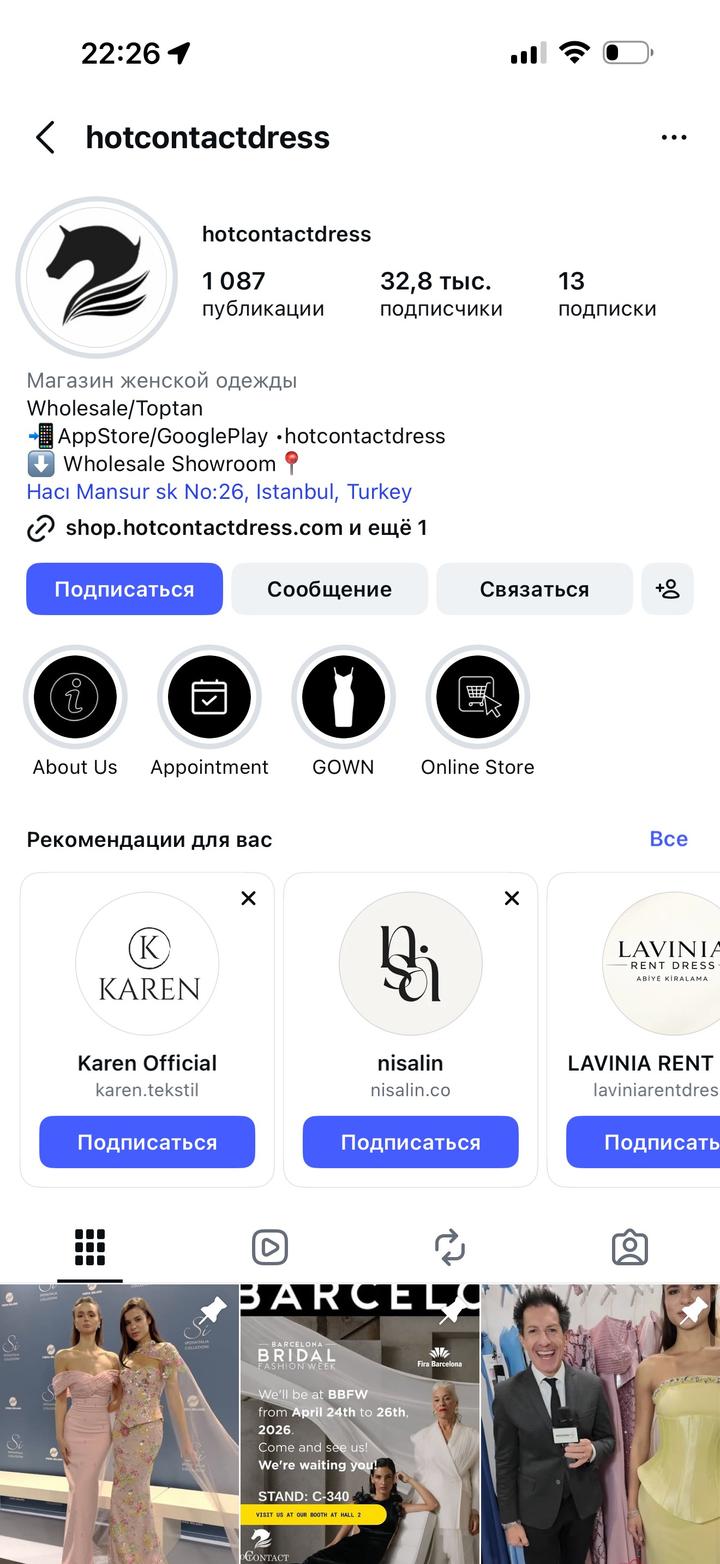The width and height of the screenshot is (720, 1564).
Task: Switch to the tagged photos tab
Action: point(629,1247)
